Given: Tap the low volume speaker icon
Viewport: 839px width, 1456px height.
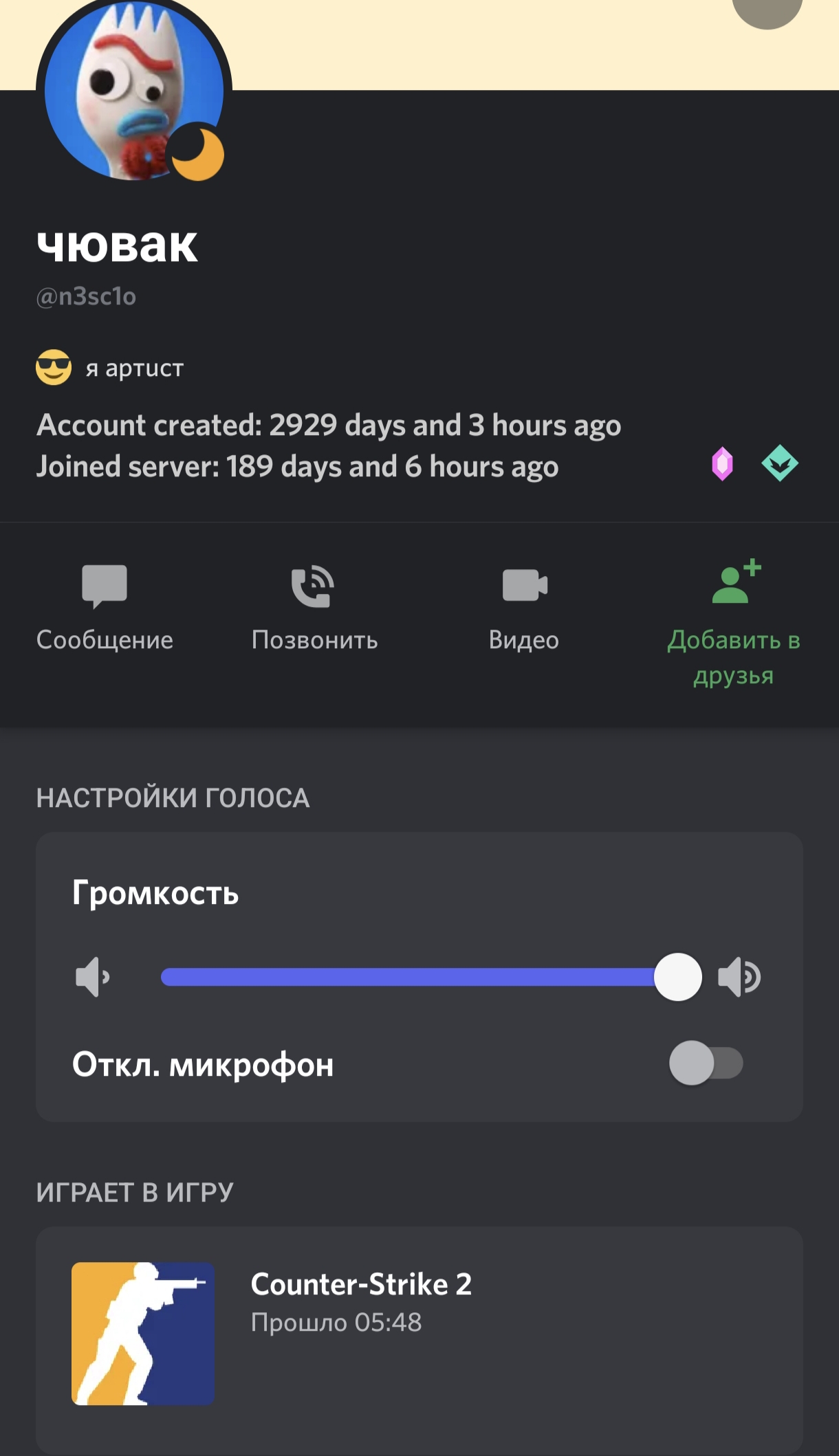Looking at the screenshot, I should [x=93, y=977].
